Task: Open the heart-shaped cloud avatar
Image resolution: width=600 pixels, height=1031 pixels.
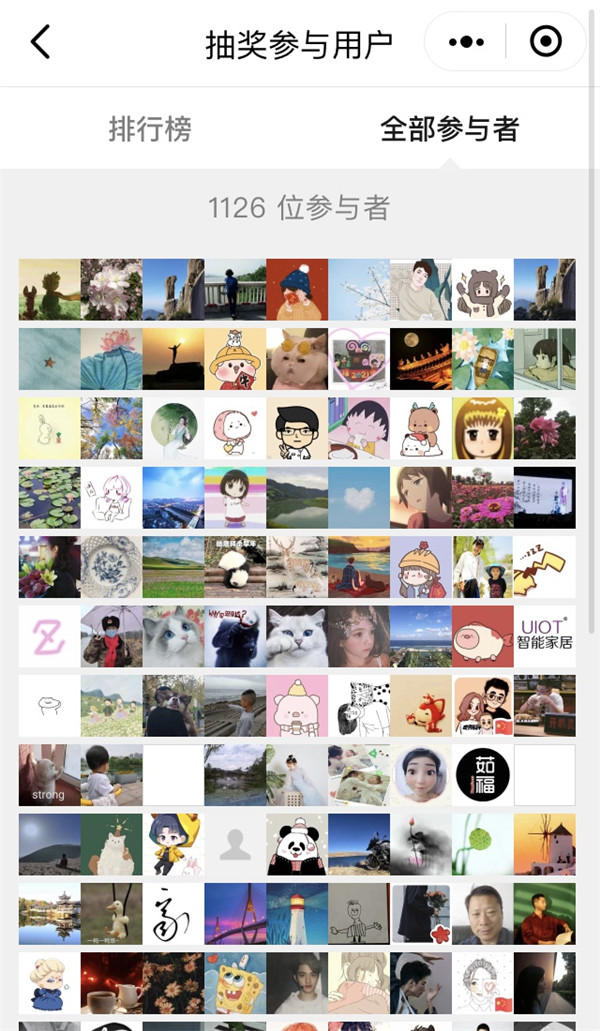Action: pyautogui.click(x=359, y=497)
